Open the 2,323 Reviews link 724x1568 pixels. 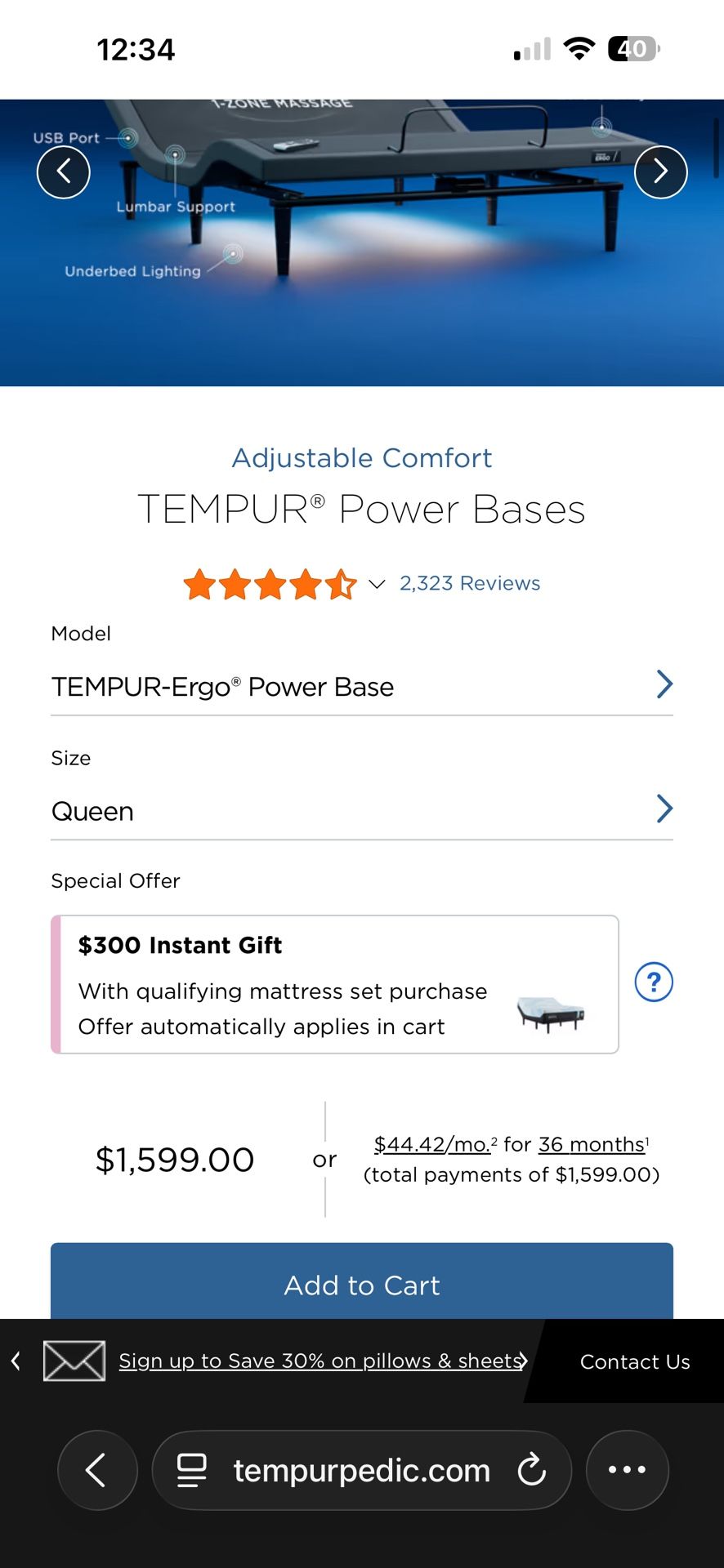pos(469,582)
